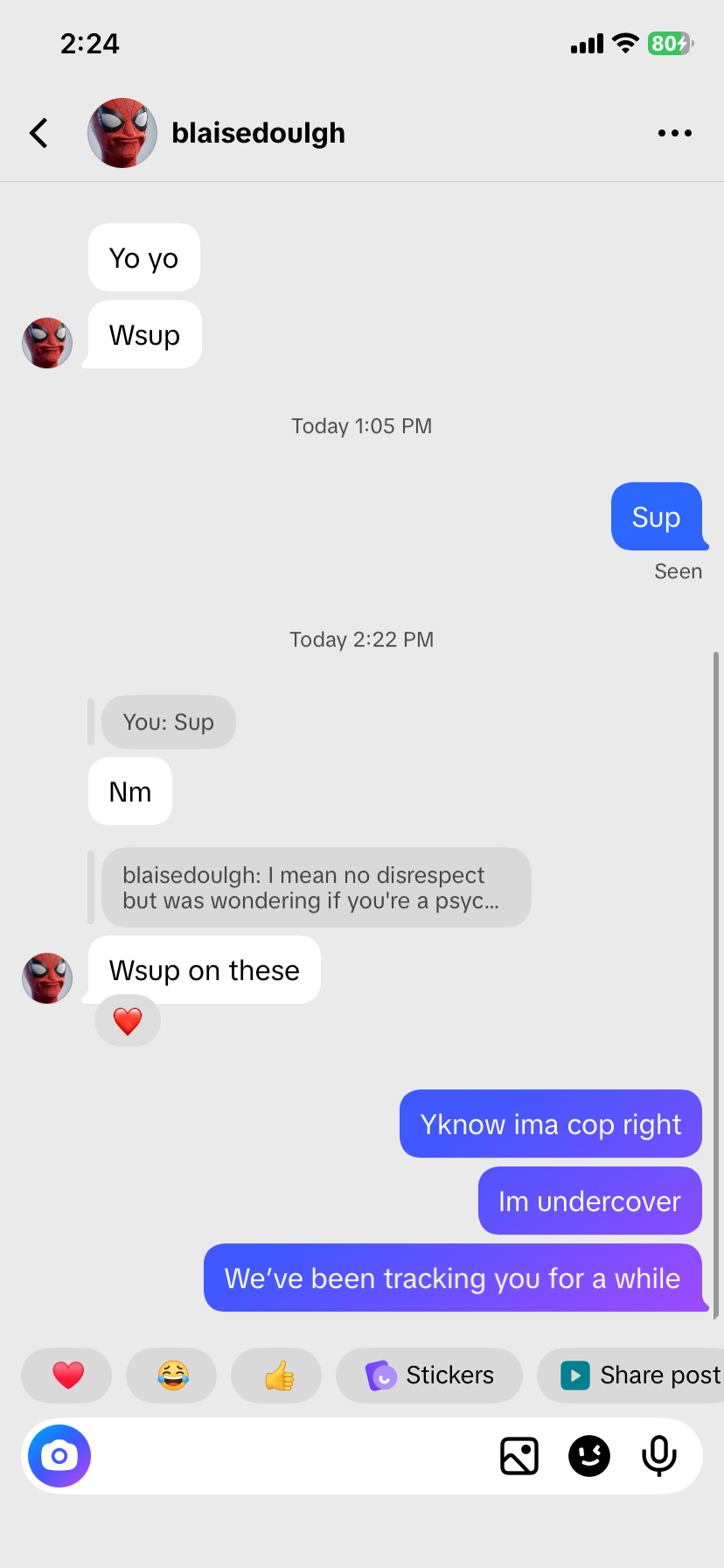Screen dimensions: 724x1568
Task: Send a red heart quick reaction
Action: click(x=67, y=1375)
